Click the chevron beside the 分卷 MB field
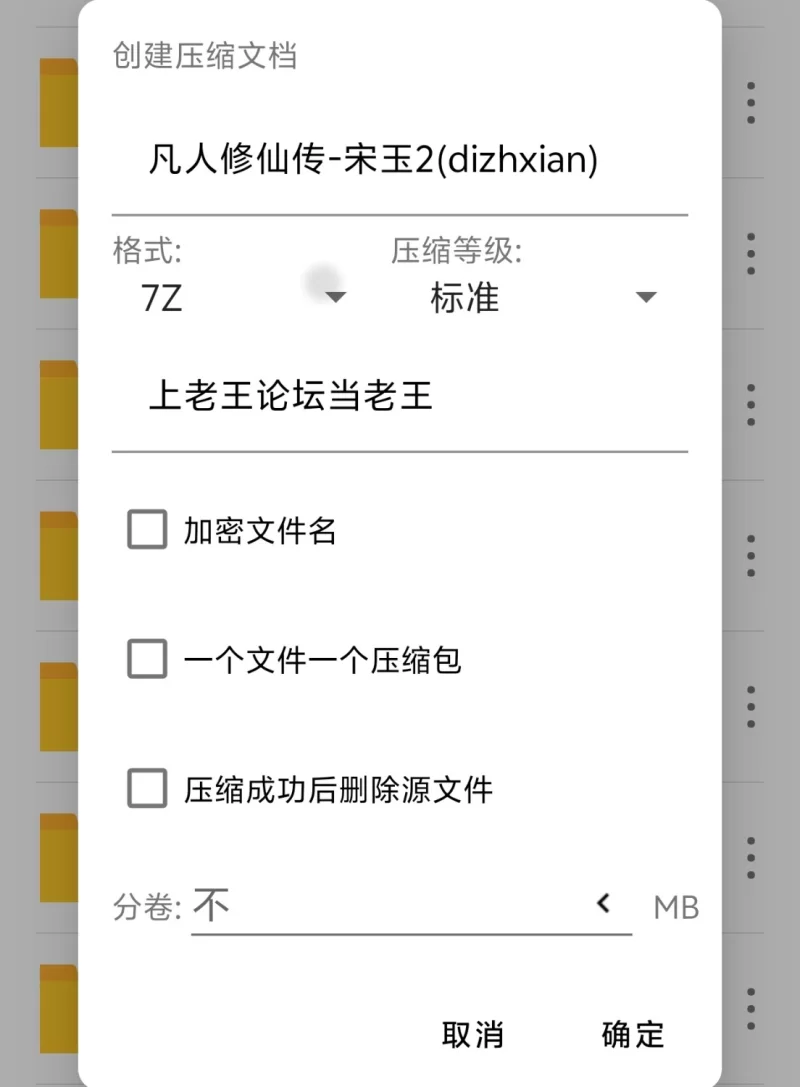Image resolution: width=800 pixels, height=1087 pixels. click(x=604, y=903)
